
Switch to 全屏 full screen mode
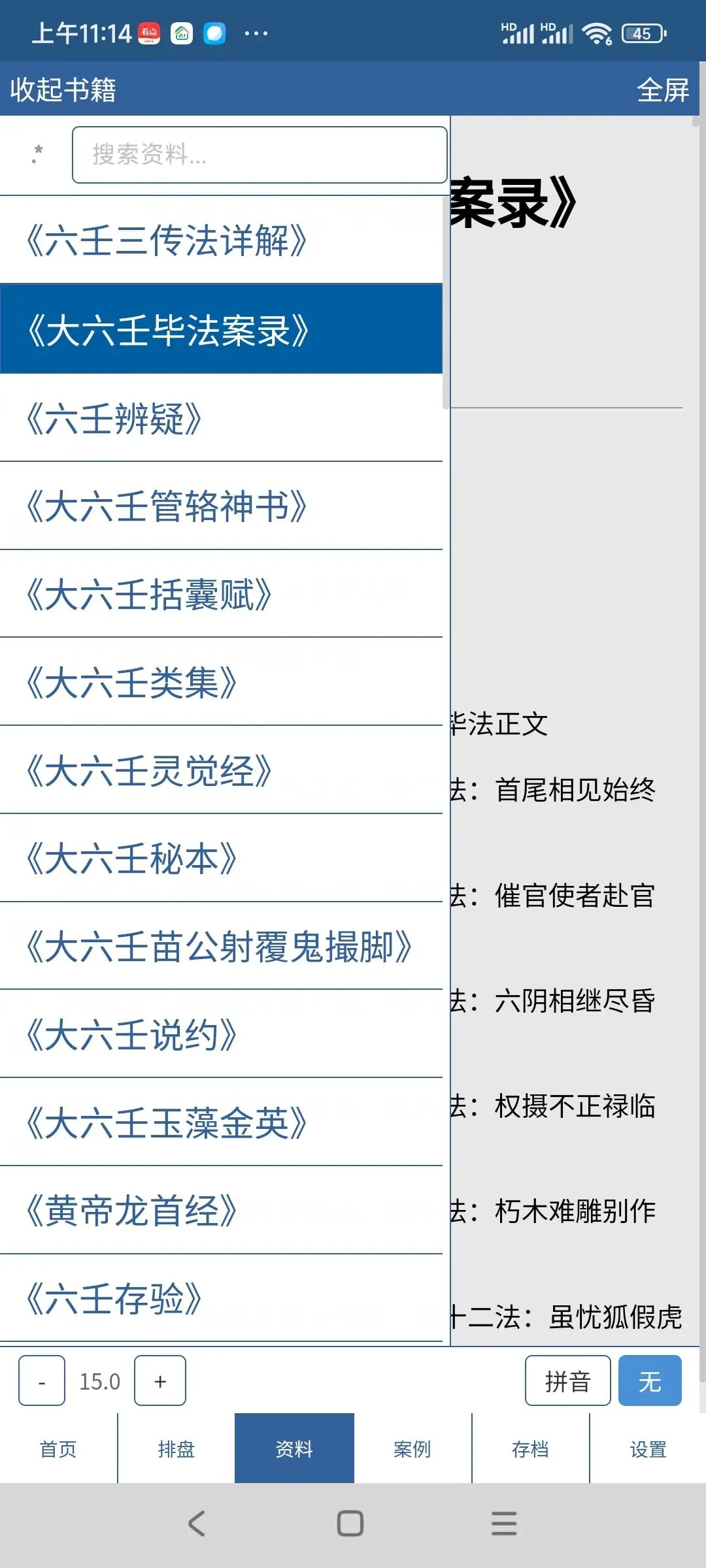click(663, 90)
